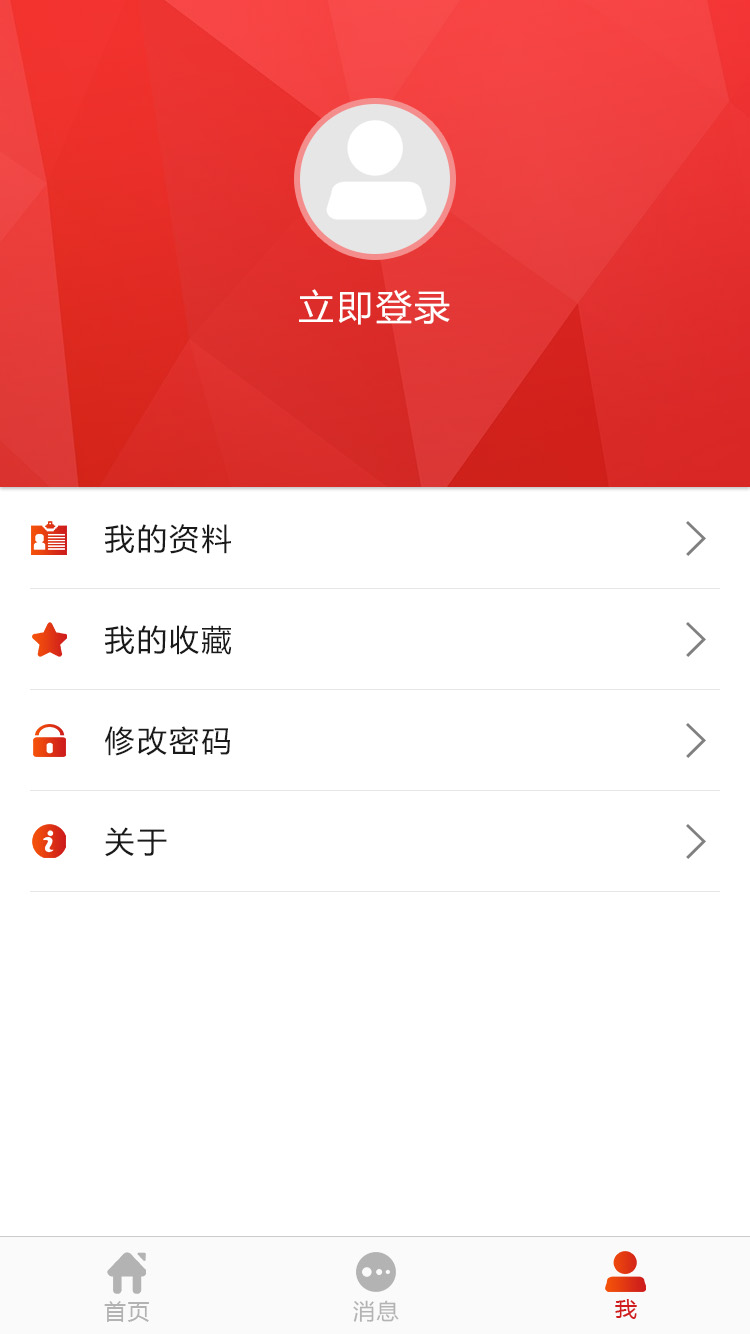The height and width of the screenshot is (1334, 750).
Task: Expand the 我的资料 row via its chevron
Action: click(695, 538)
